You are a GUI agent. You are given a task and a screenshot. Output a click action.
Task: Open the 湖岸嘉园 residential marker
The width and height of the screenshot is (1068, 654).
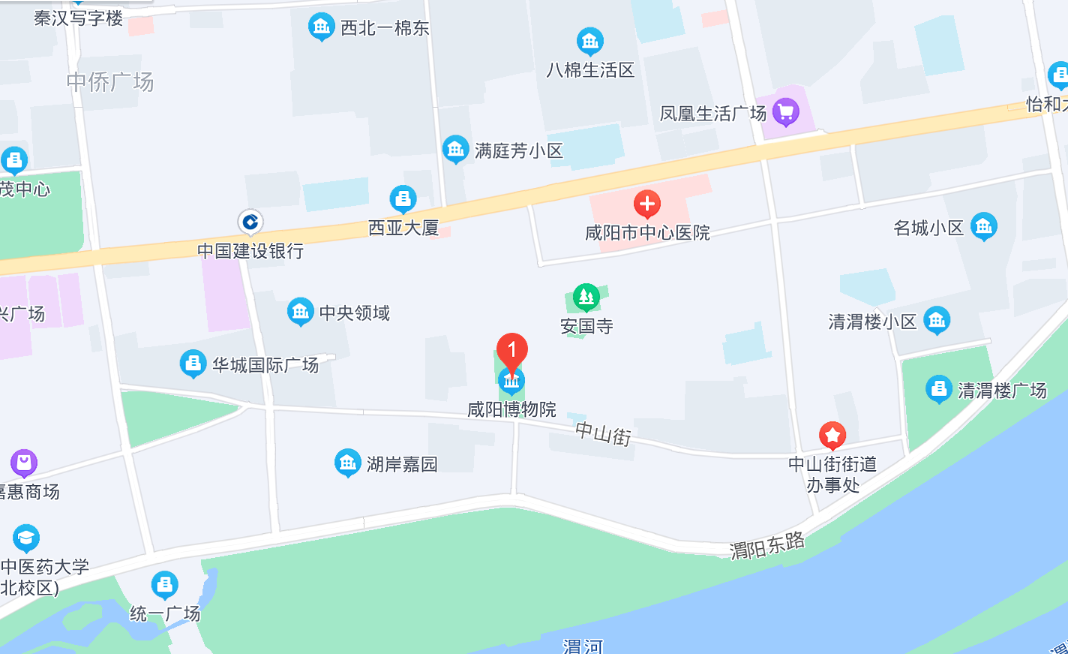coord(347,462)
